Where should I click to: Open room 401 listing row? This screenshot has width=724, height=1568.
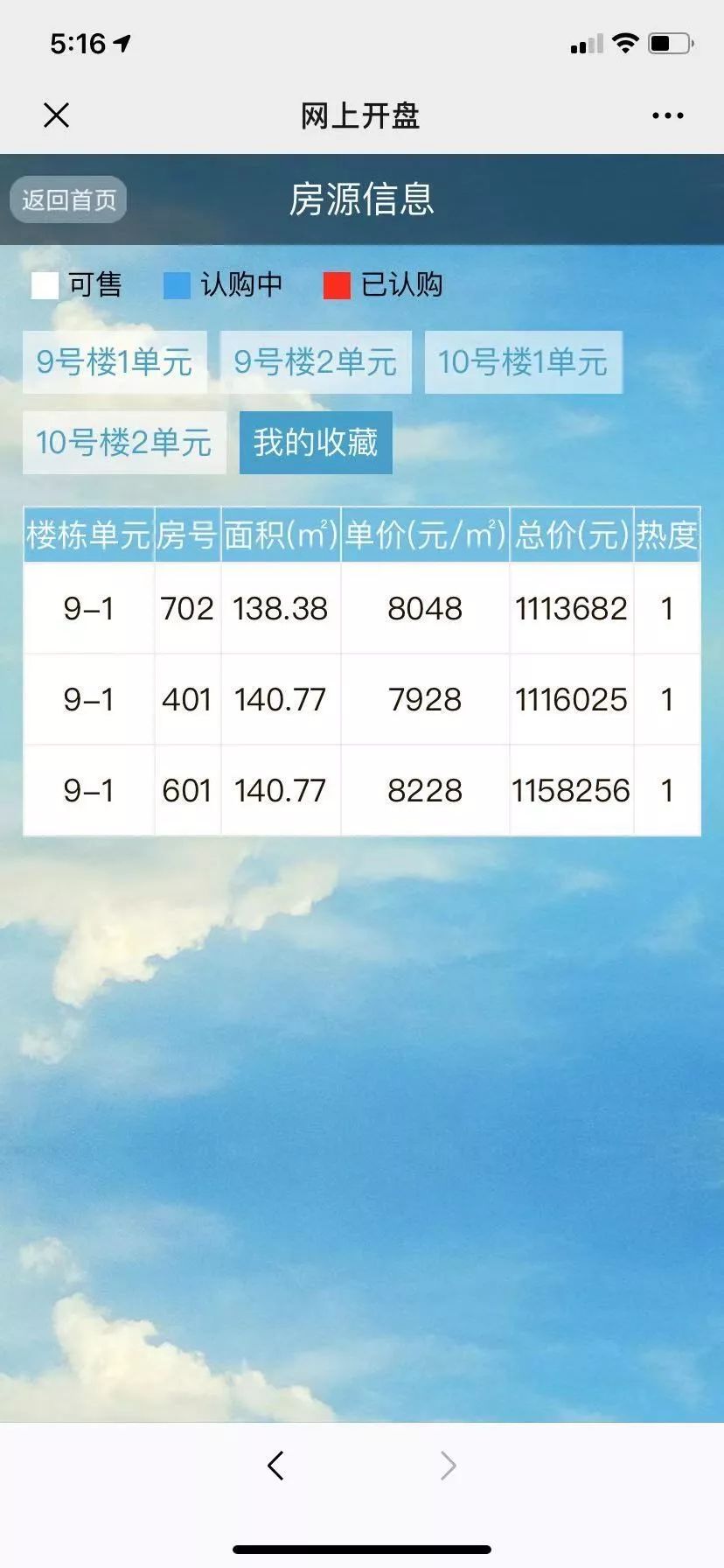click(x=361, y=699)
